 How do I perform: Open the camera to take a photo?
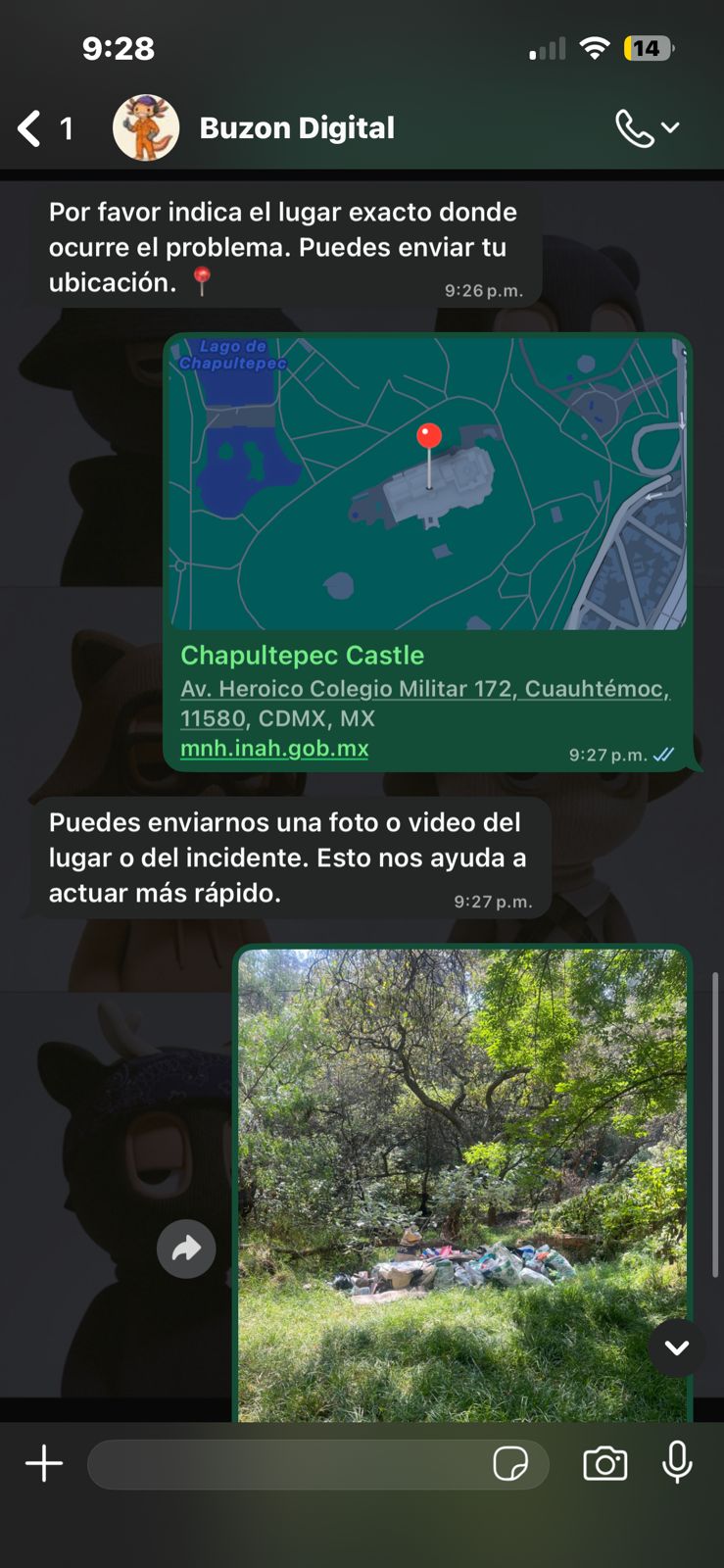click(604, 1464)
